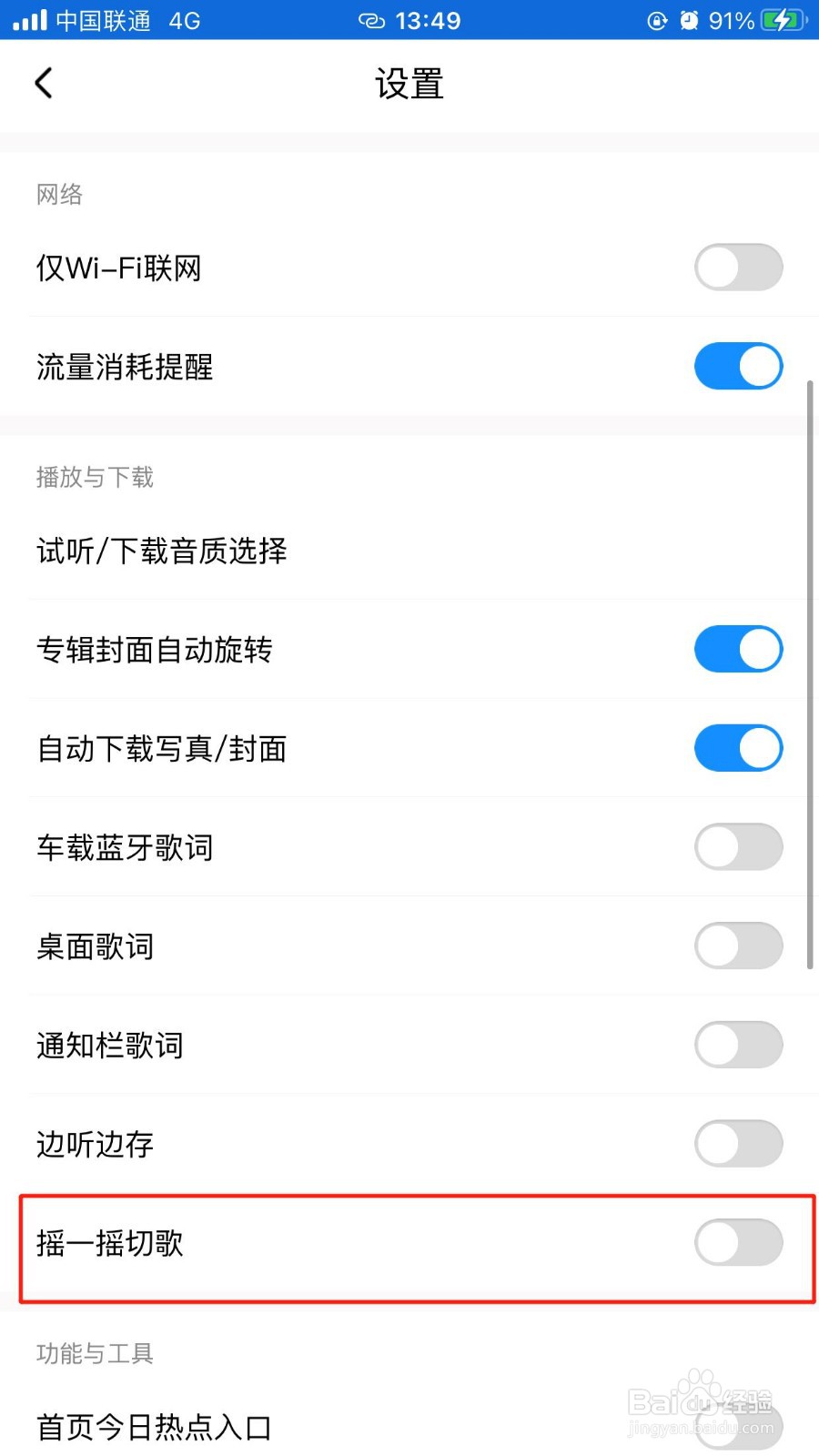
Task: Turn off 自动下载写真/封面
Action: (x=738, y=748)
